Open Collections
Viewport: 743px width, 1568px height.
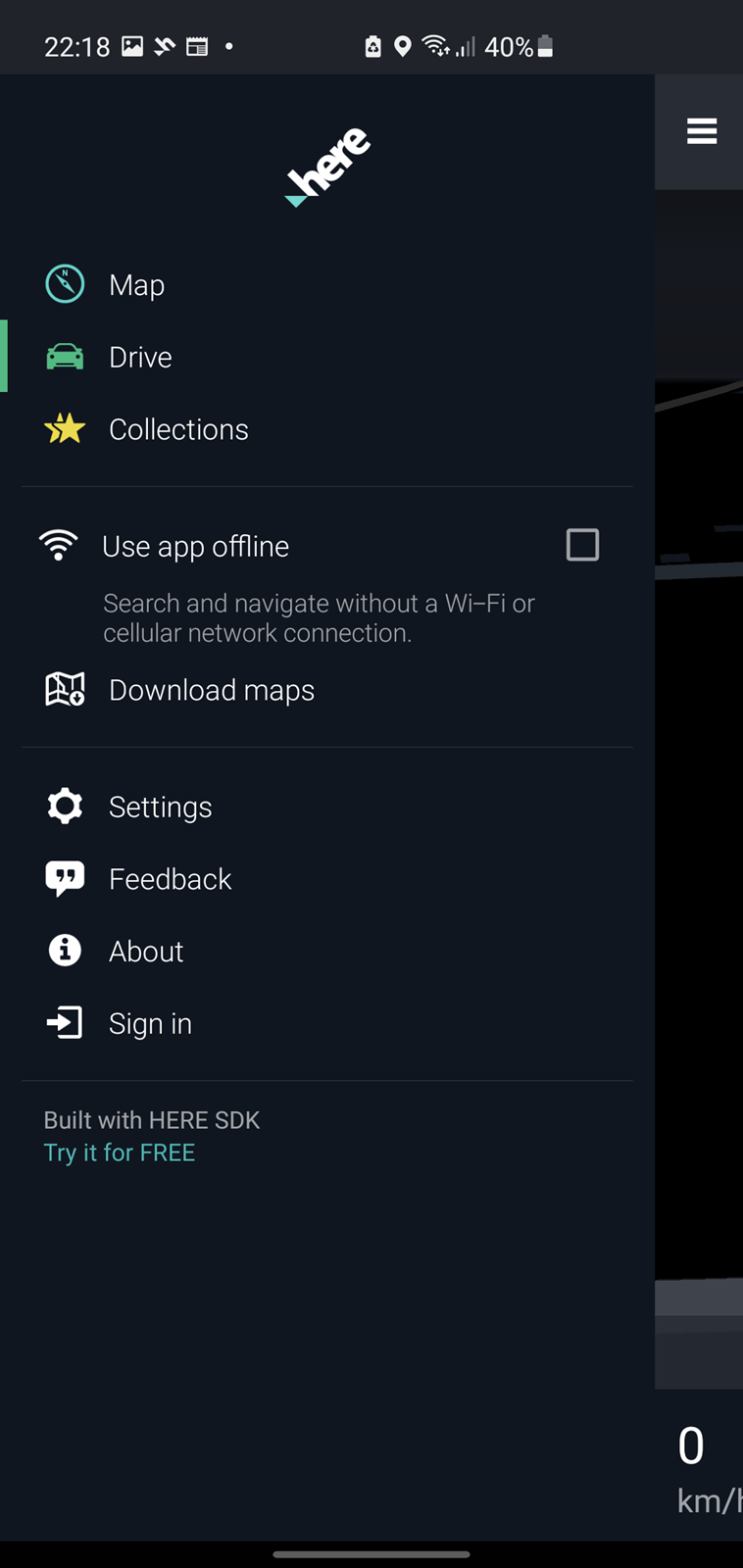point(327,429)
